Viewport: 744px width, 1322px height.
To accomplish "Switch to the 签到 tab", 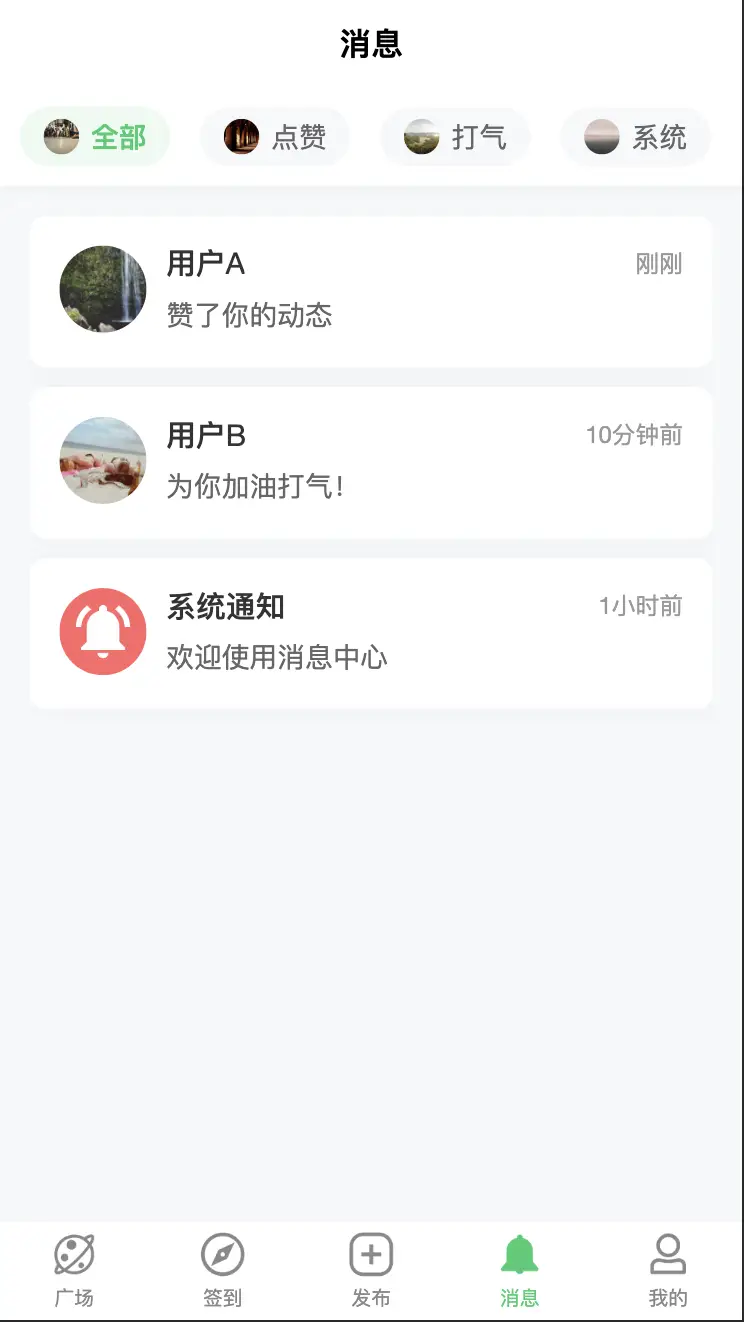I will pyautogui.click(x=223, y=1271).
